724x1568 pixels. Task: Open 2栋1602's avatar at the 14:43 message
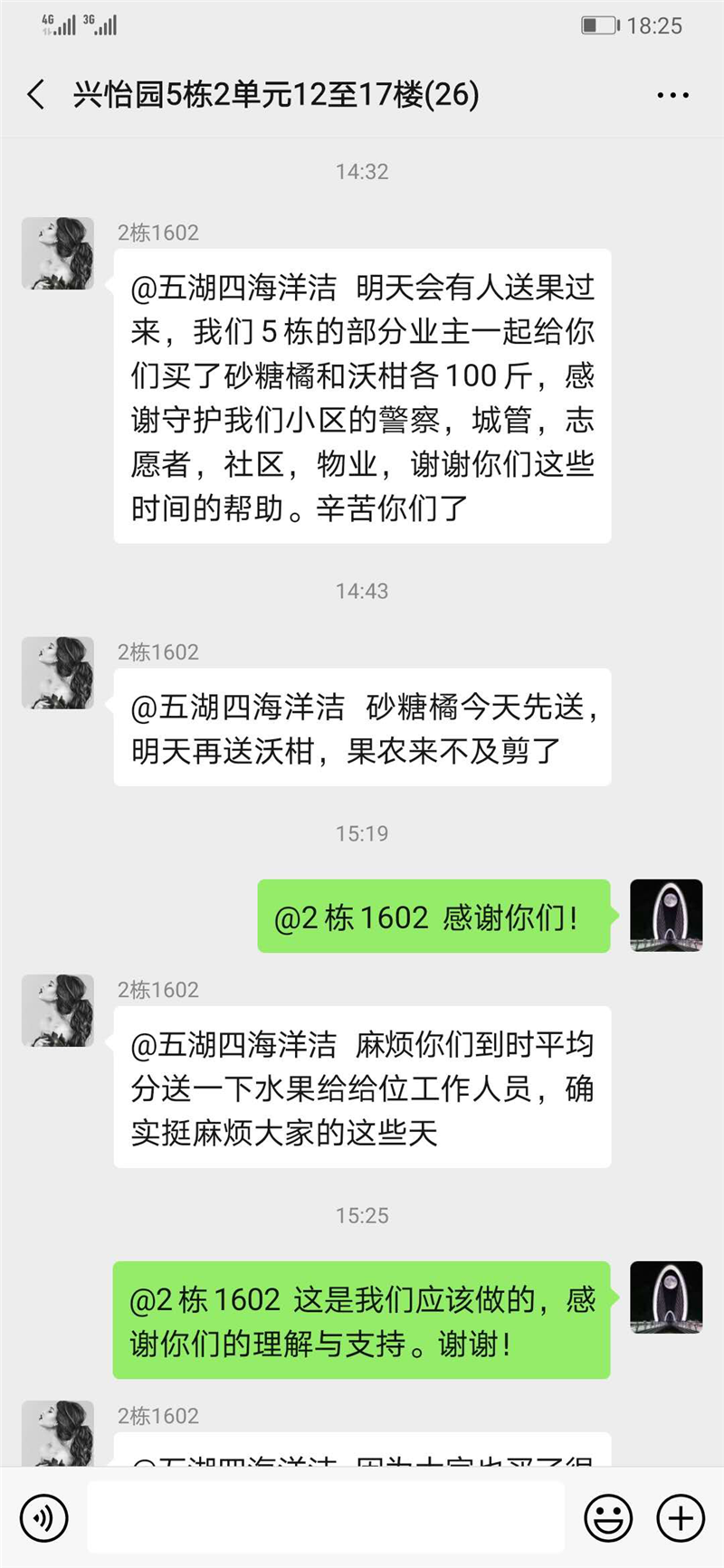click(58, 672)
